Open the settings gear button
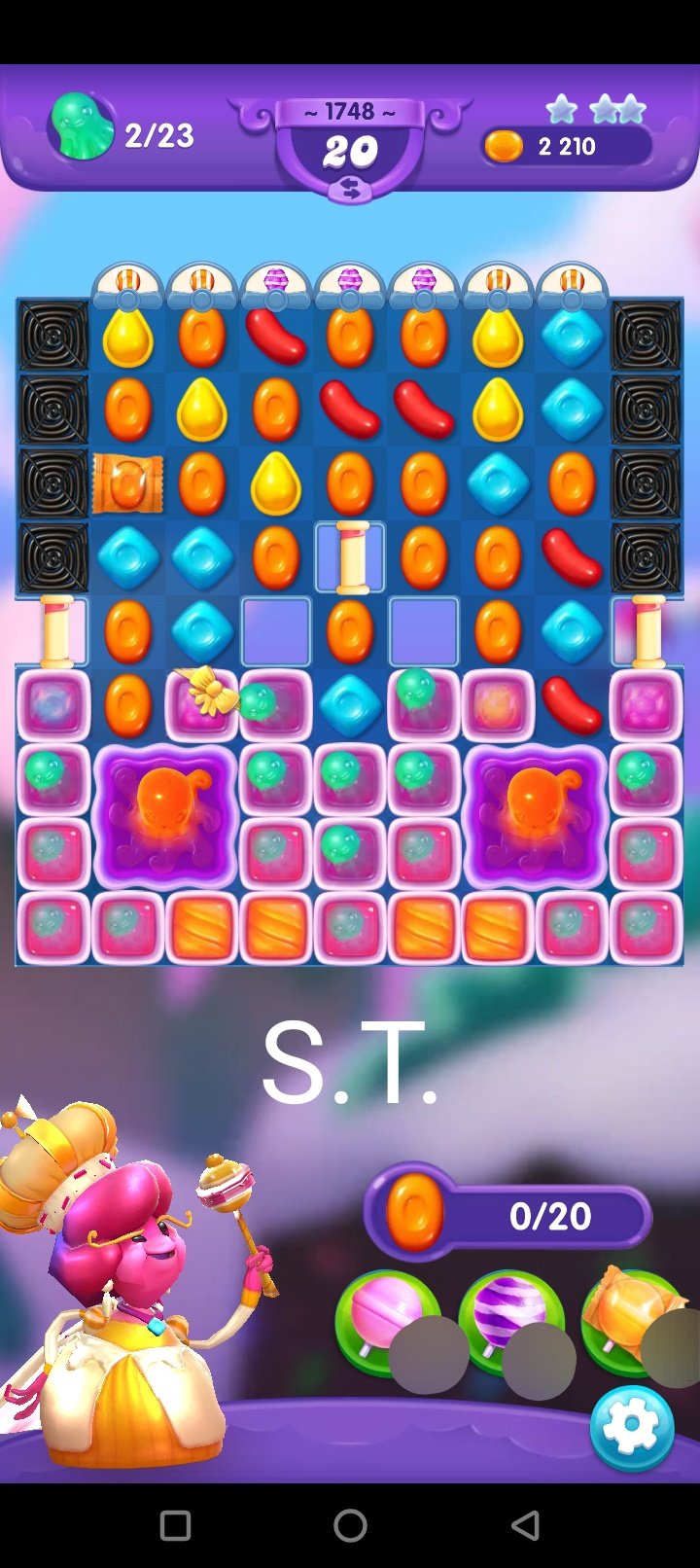The width and height of the screenshot is (700, 1568). click(x=632, y=1427)
